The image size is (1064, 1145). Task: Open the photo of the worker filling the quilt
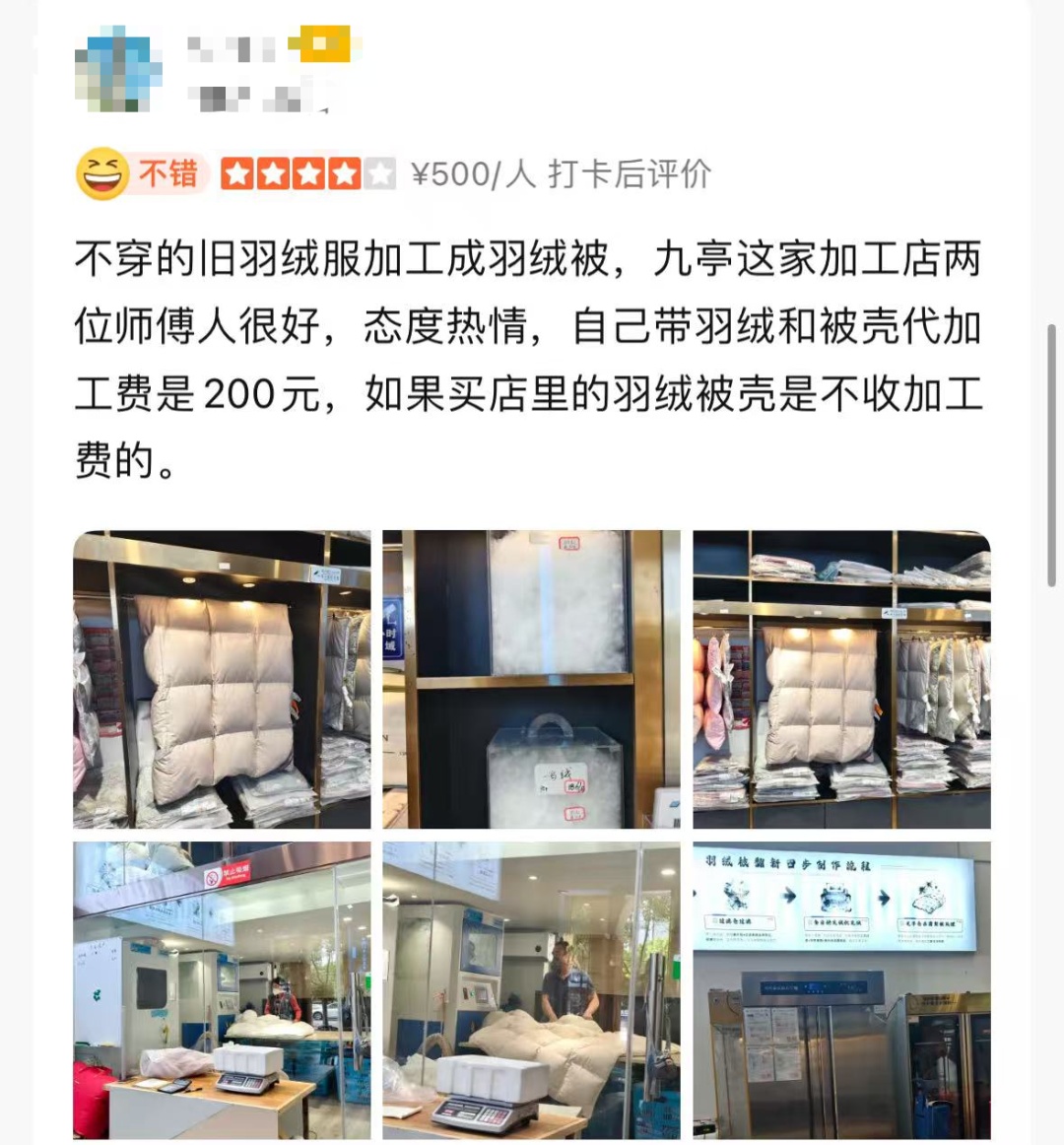point(531,989)
